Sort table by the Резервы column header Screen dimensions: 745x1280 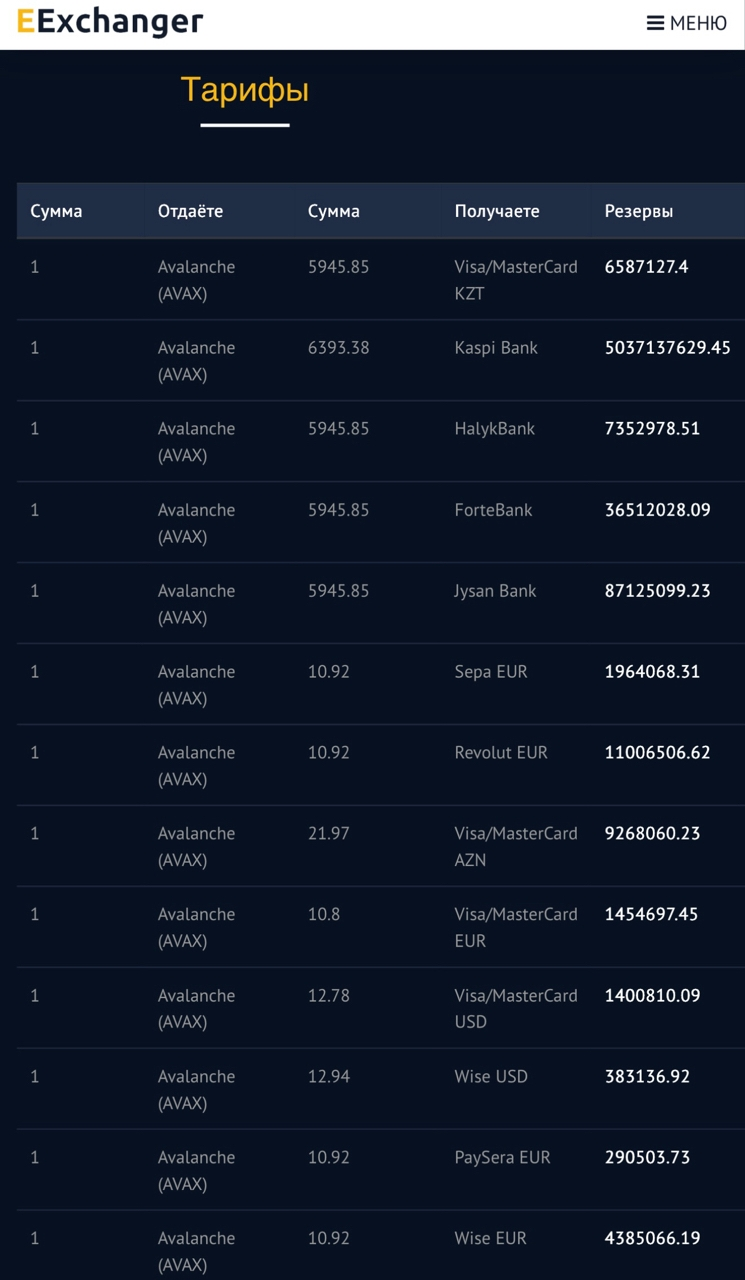pyautogui.click(x=638, y=211)
